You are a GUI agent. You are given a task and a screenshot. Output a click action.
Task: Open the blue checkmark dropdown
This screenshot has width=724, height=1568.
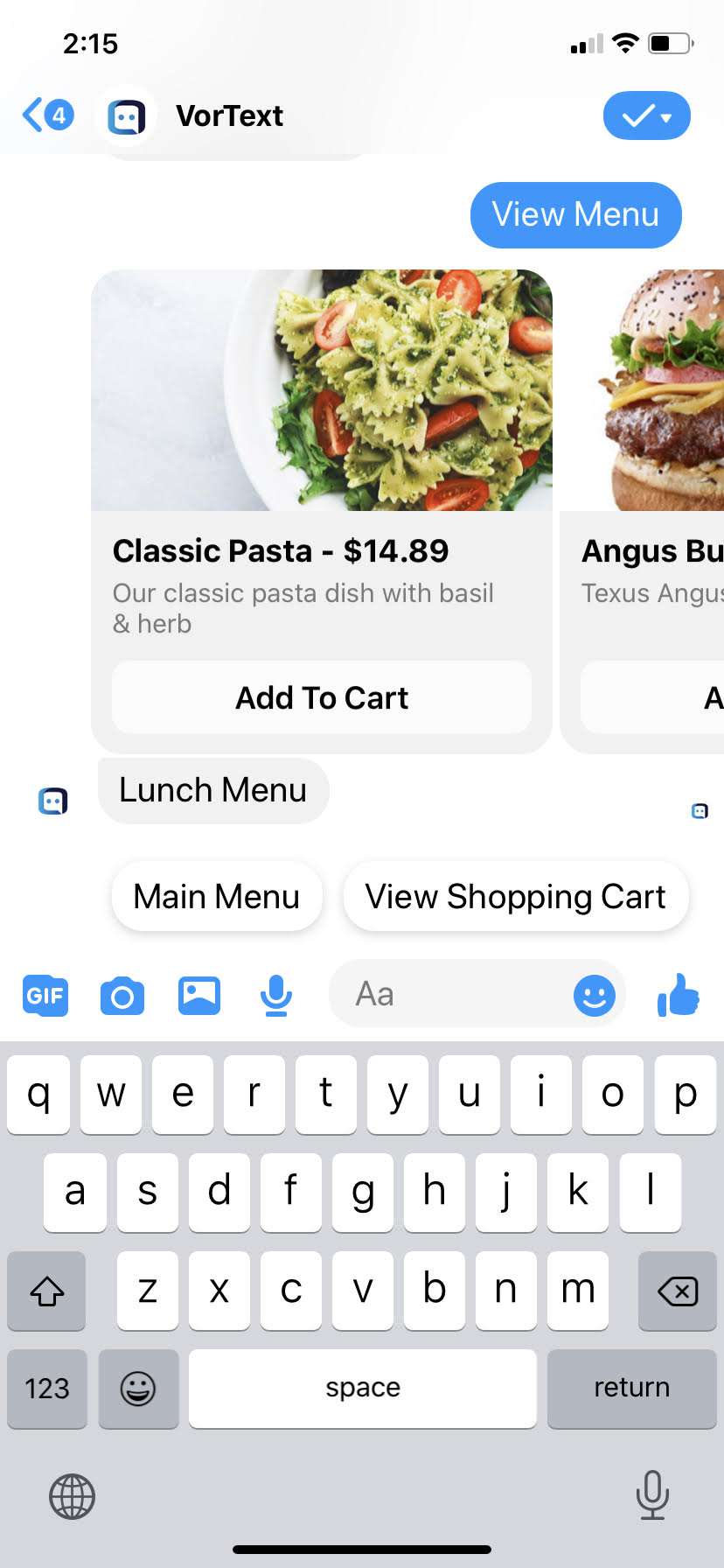click(x=646, y=115)
